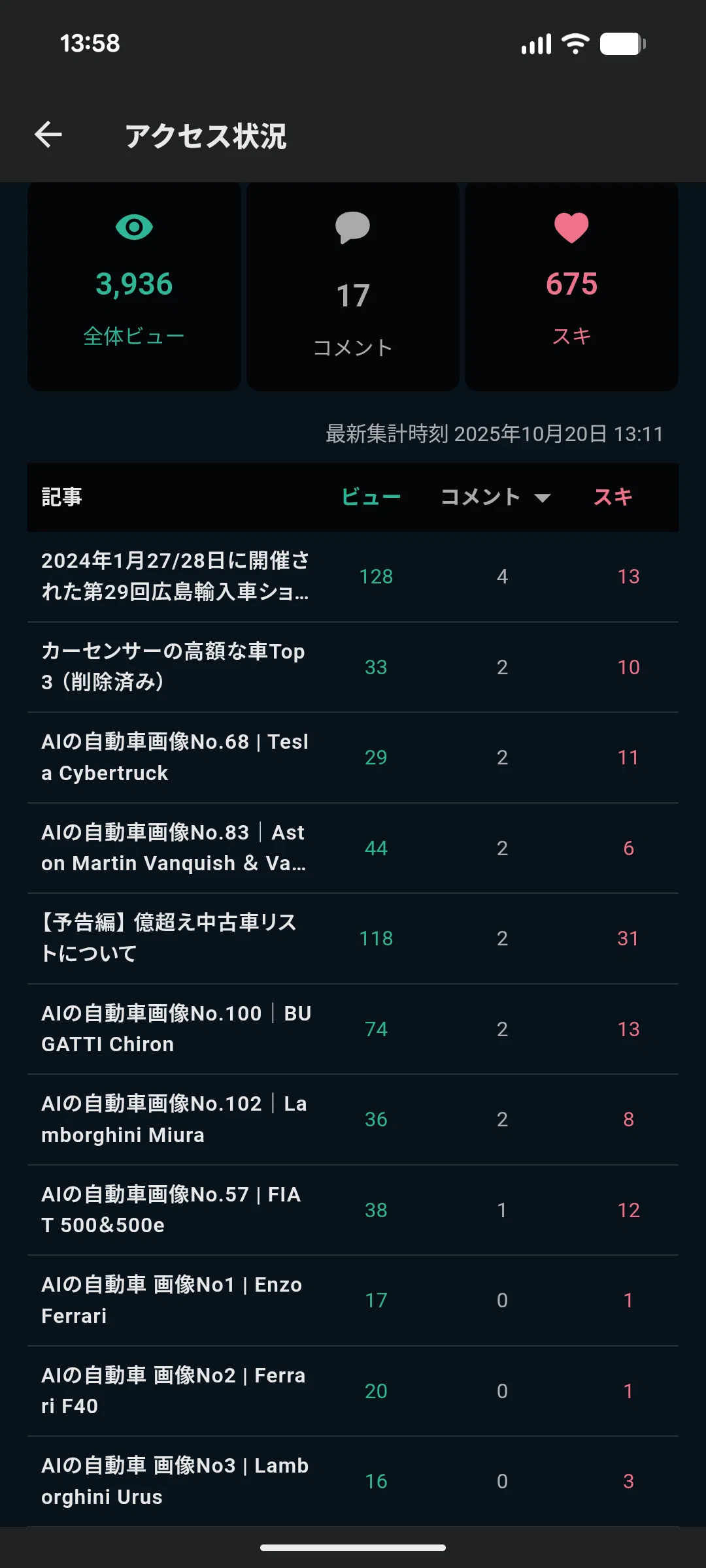Viewport: 706px width, 1568px height.
Task: Open the 【予告編】億超え中古車リスト article
Action: (x=353, y=938)
